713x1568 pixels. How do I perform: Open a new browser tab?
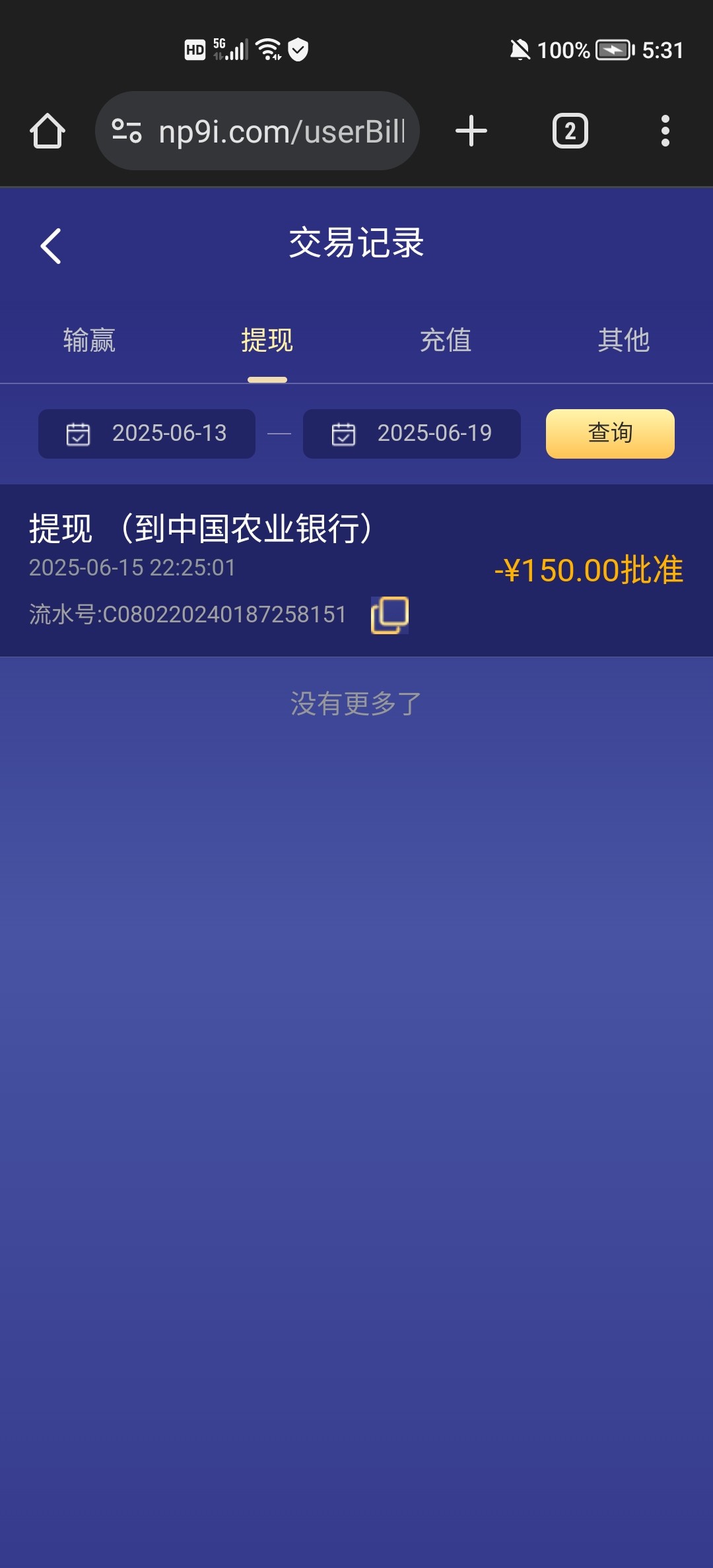[471, 131]
